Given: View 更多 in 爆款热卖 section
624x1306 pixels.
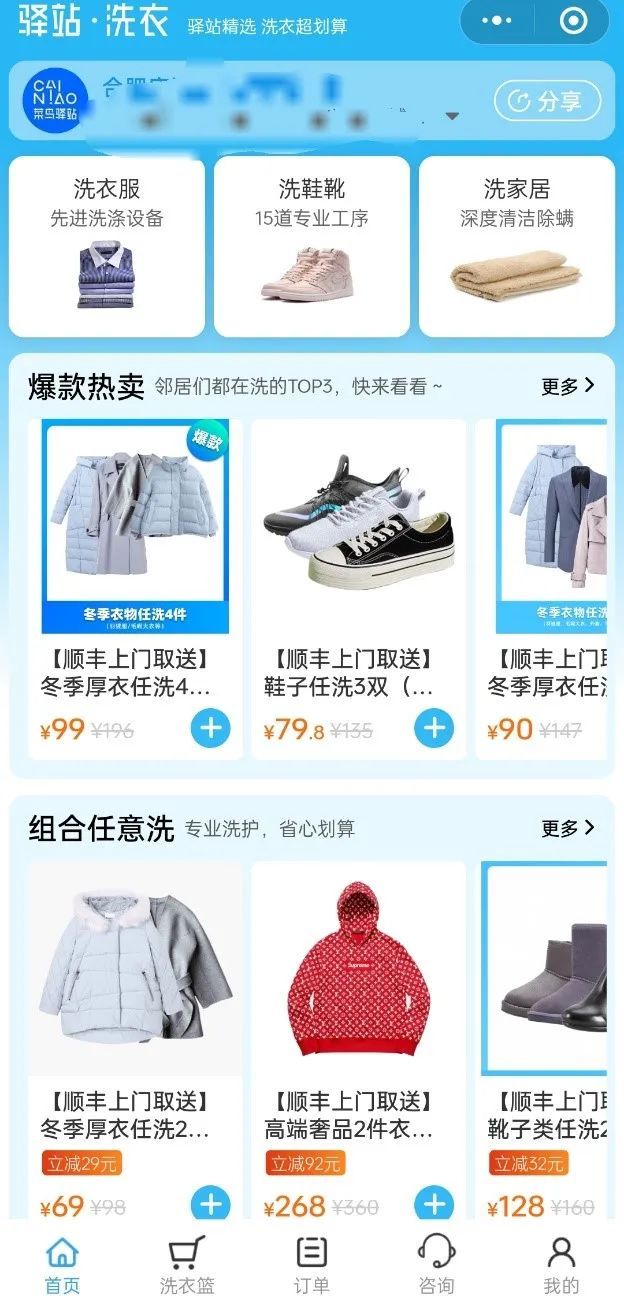Looking at the screenshot, I should pos(568,385).
